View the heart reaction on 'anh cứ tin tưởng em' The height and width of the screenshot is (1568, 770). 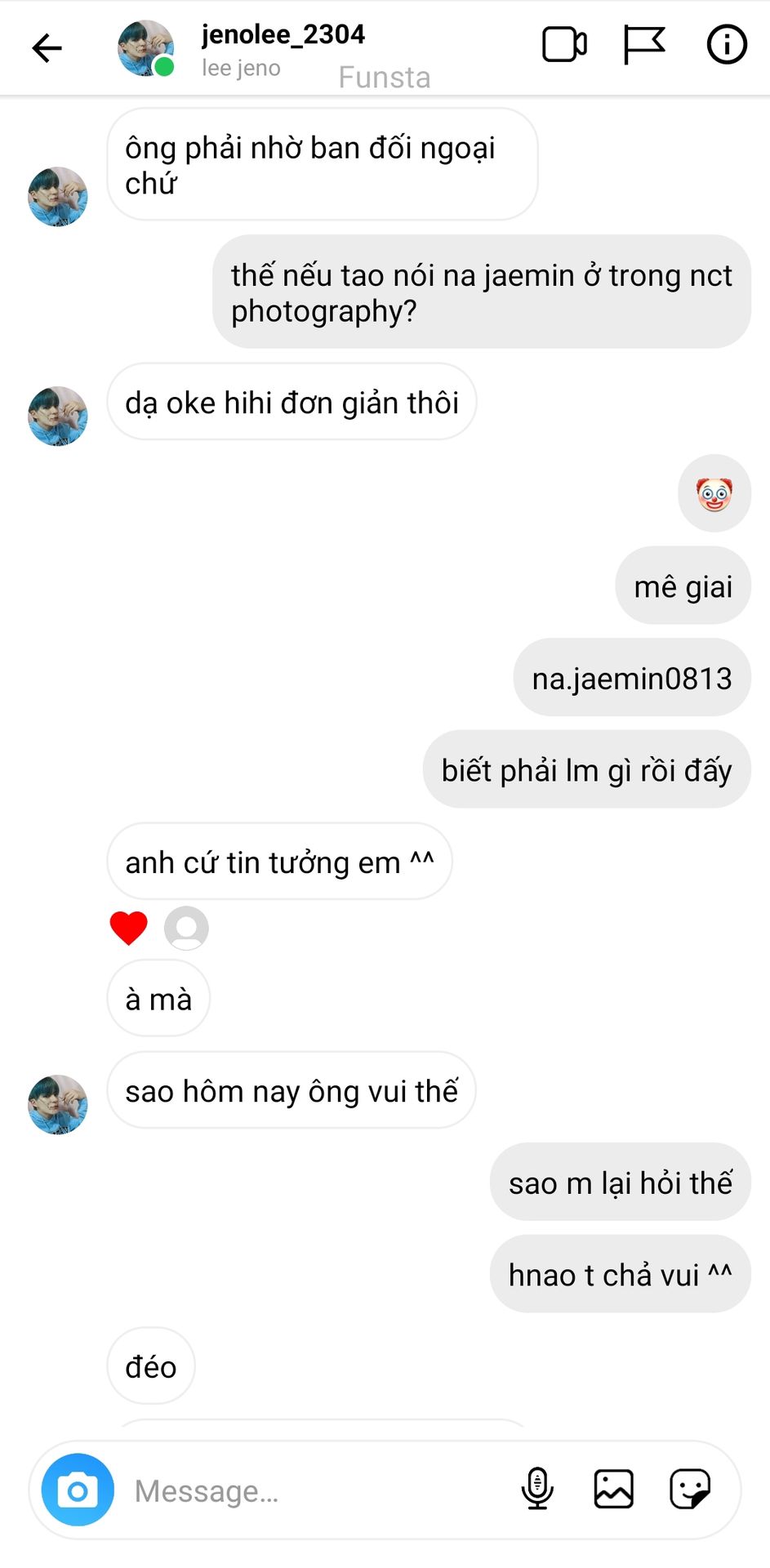(129, 928)
